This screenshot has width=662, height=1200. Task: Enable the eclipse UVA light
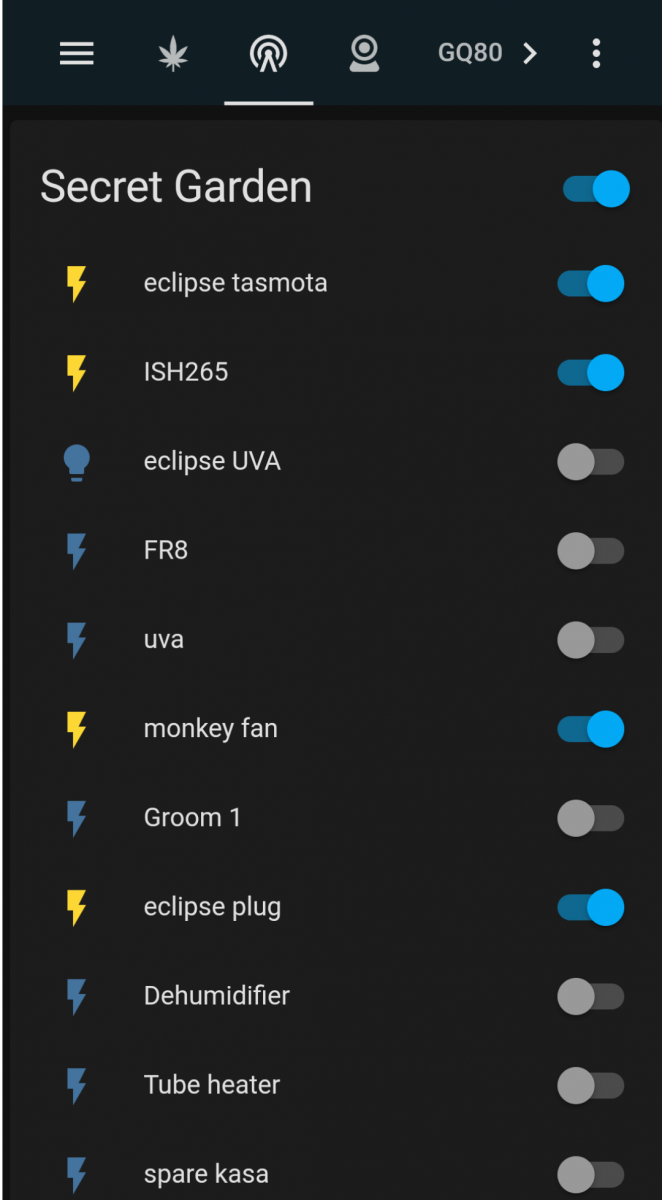point(591,462)
